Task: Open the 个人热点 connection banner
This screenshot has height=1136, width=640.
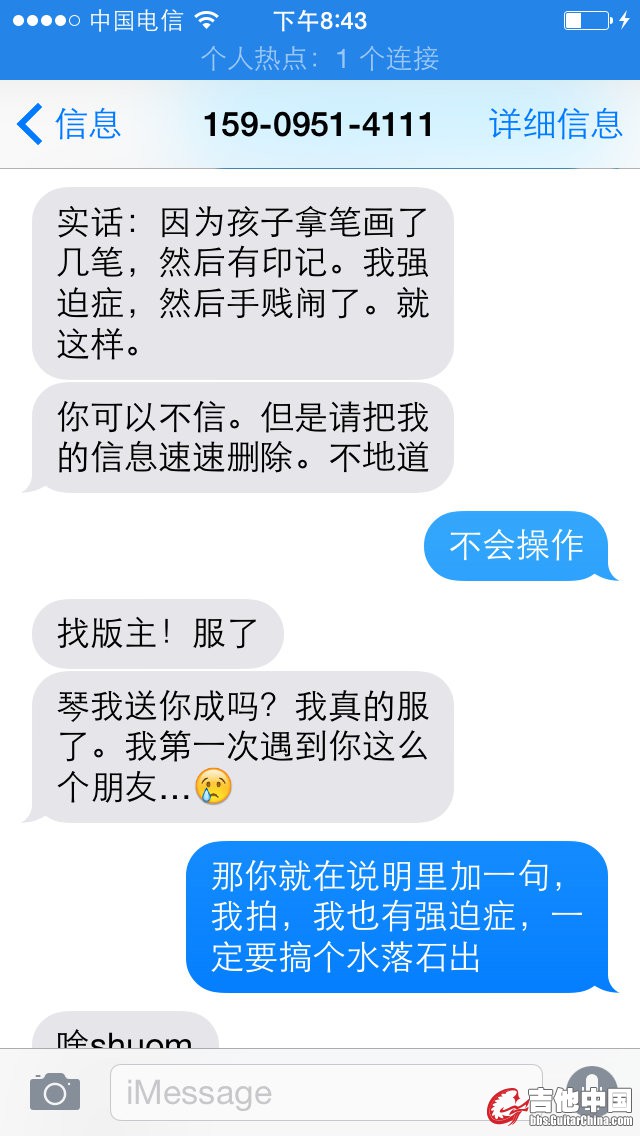Action: [320, 58]
